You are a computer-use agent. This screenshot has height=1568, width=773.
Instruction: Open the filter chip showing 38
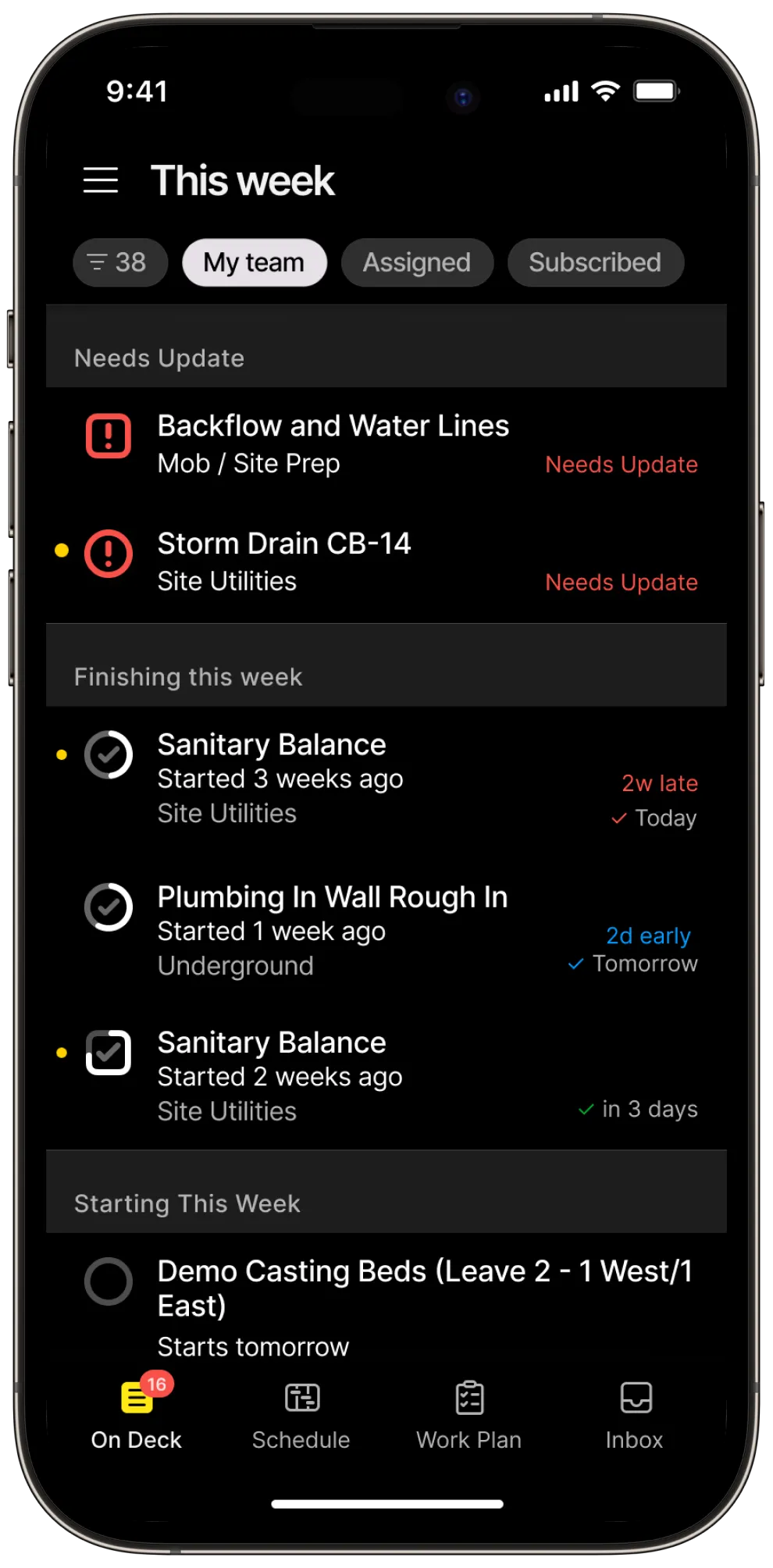coord(120,262)
